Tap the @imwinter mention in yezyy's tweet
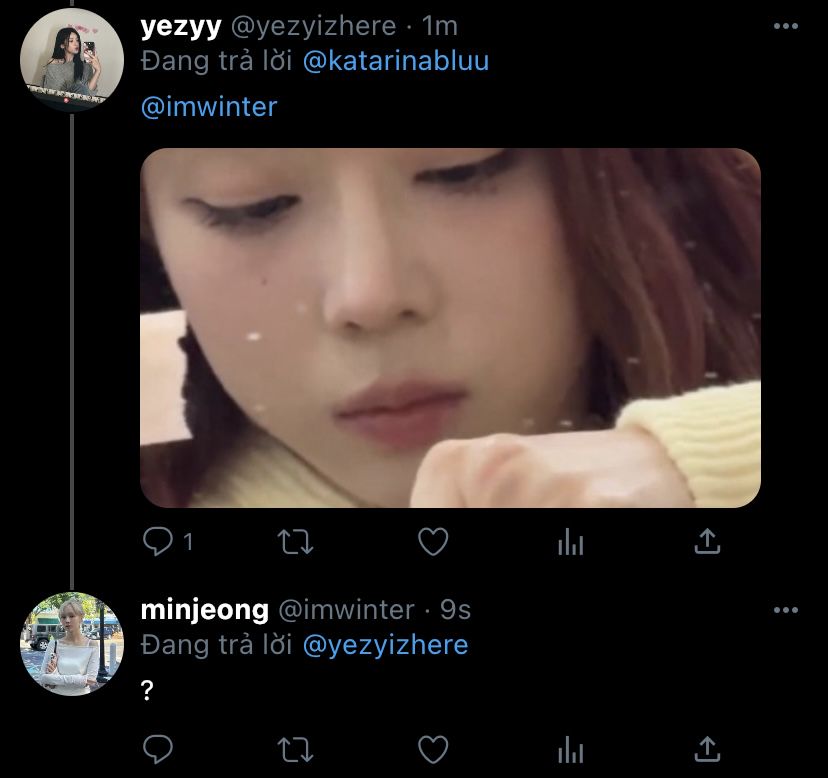The width and height of the screenshot is (828, 778). coord(209,106)
